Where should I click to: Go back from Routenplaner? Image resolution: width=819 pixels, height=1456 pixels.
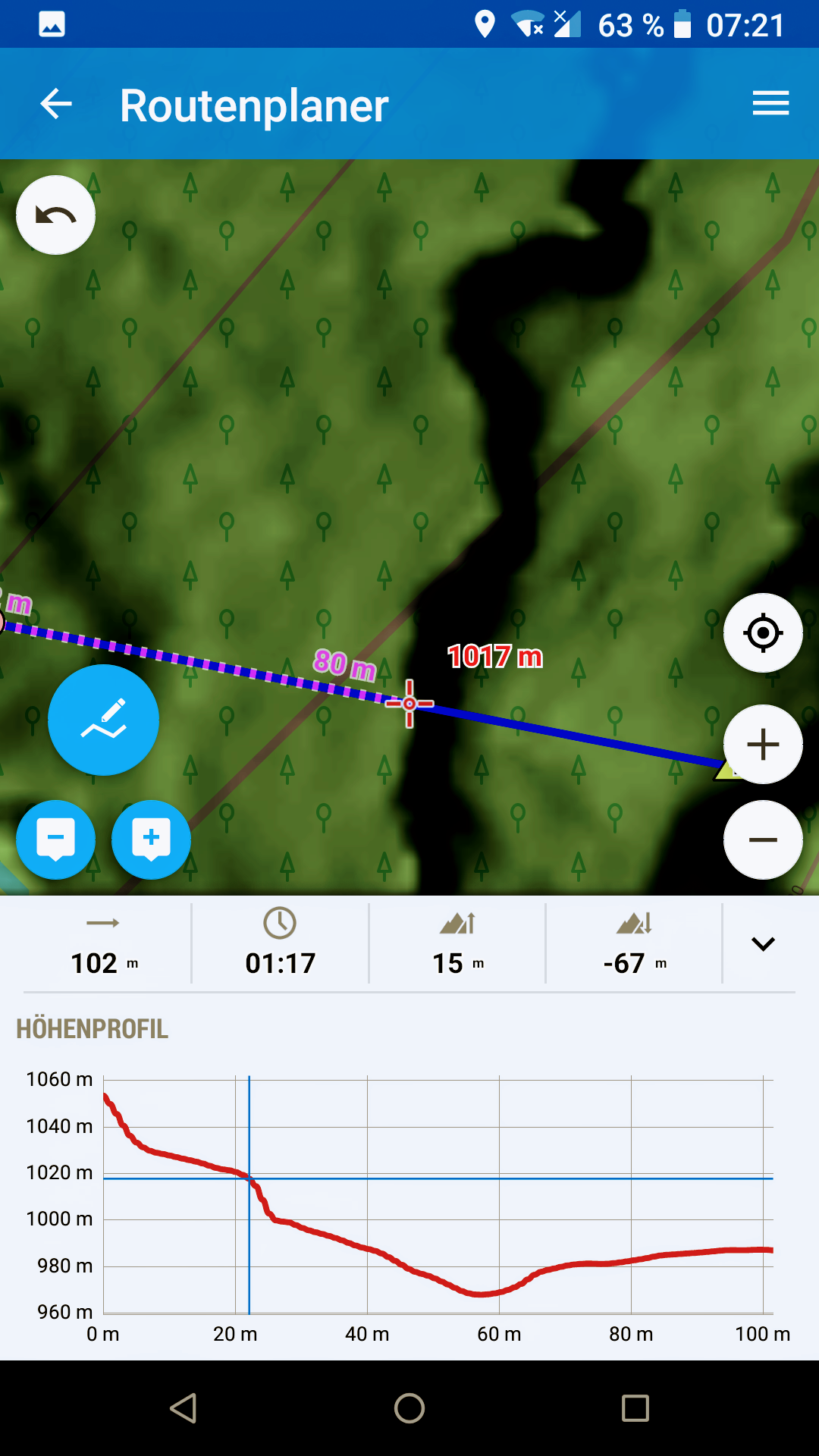coord(56,104)
